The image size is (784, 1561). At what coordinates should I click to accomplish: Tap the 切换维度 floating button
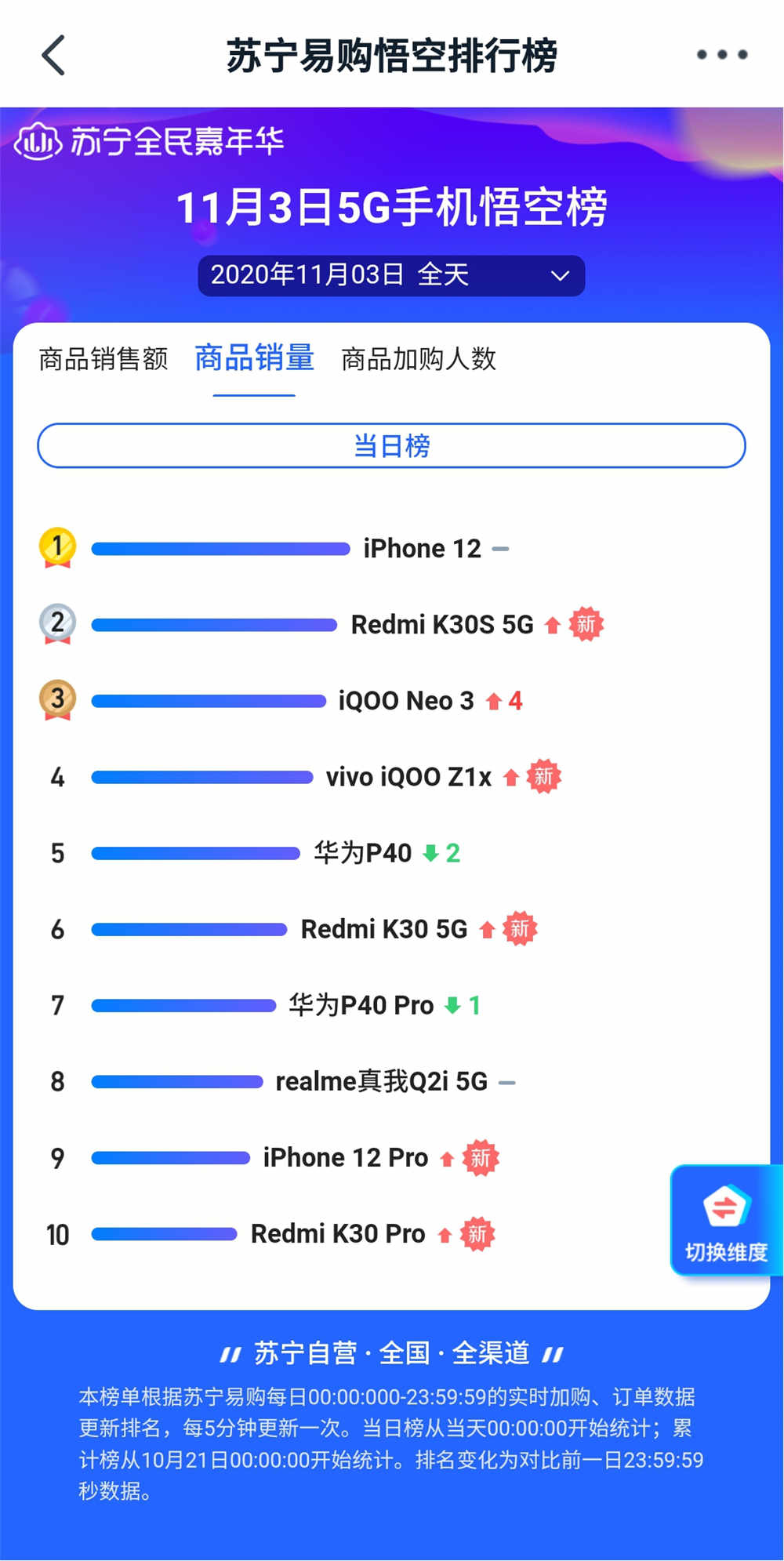coord(724,1222)
